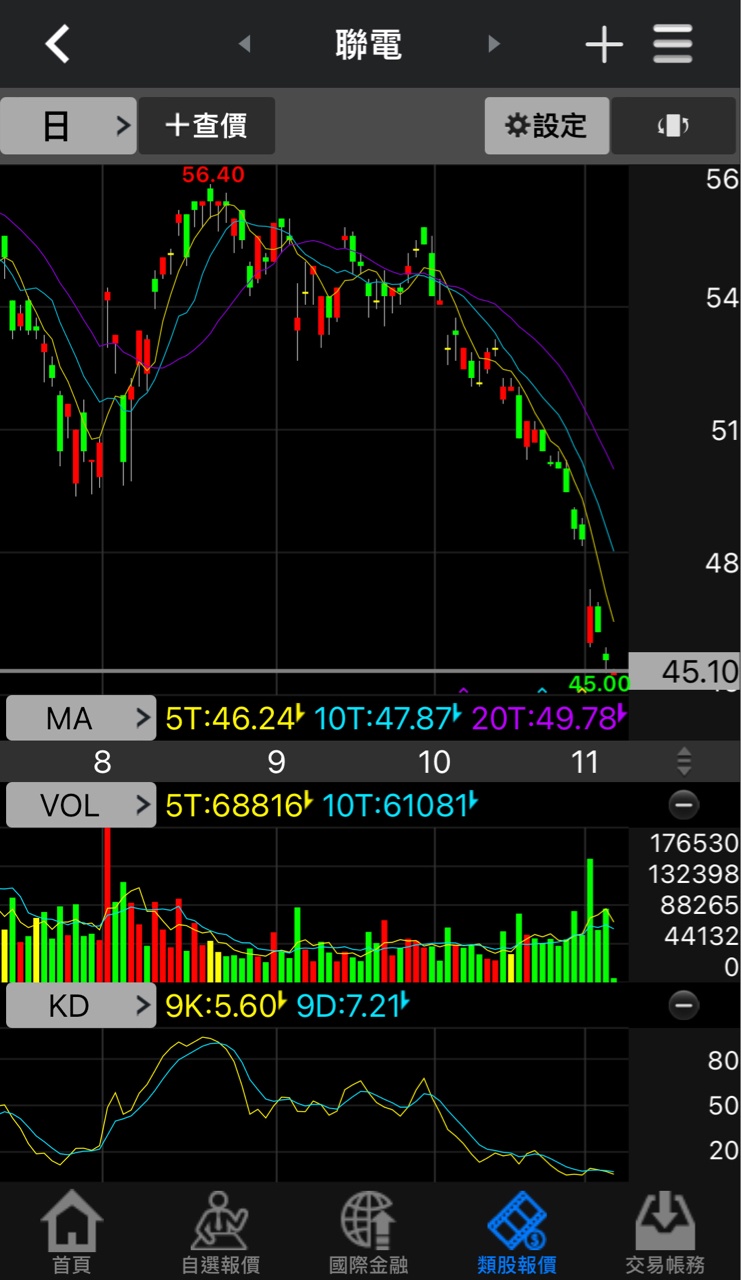The width and height of the screenshot is (741, 1280).
Task: Open chart 設定 settings
Action: [546, 126]
